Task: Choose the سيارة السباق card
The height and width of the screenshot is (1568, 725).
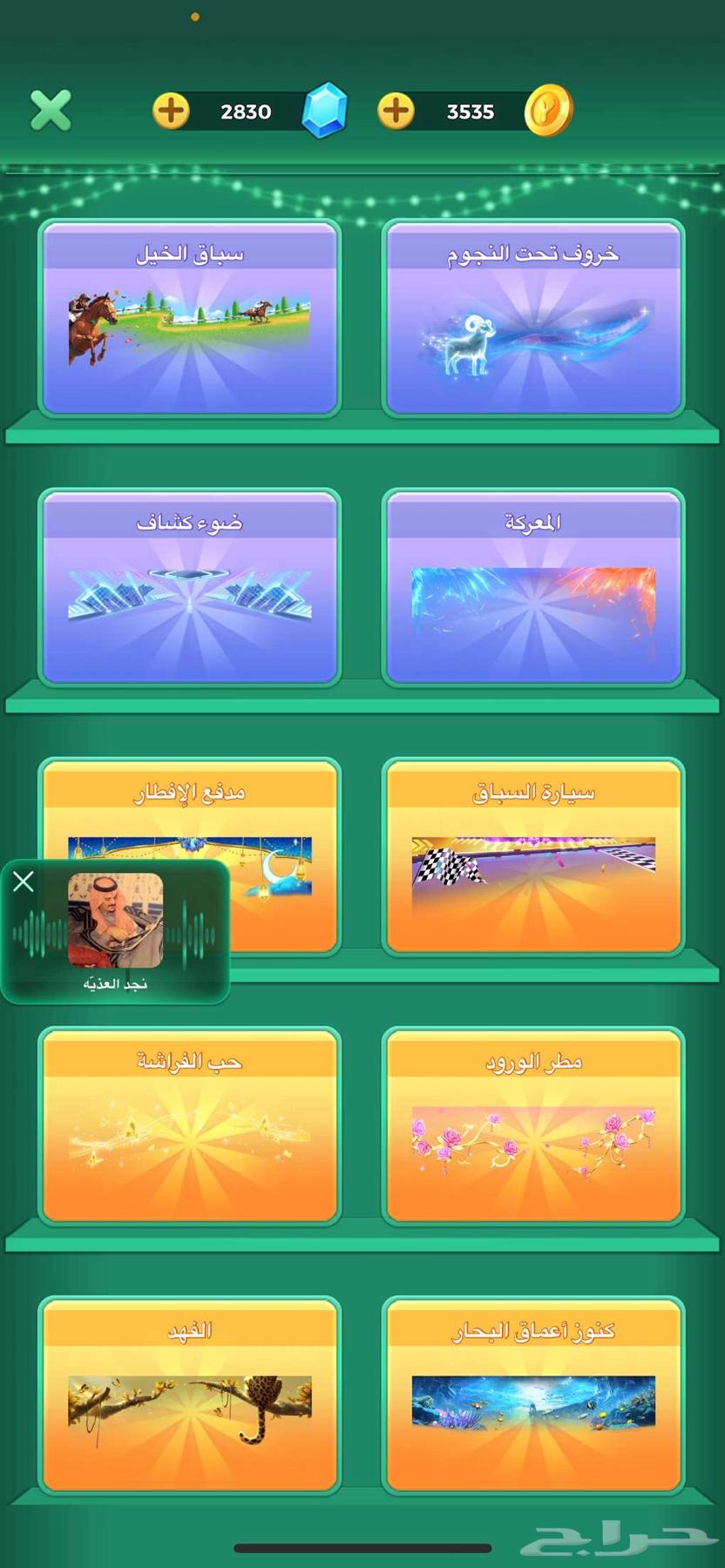Action: tap(532, 857)
